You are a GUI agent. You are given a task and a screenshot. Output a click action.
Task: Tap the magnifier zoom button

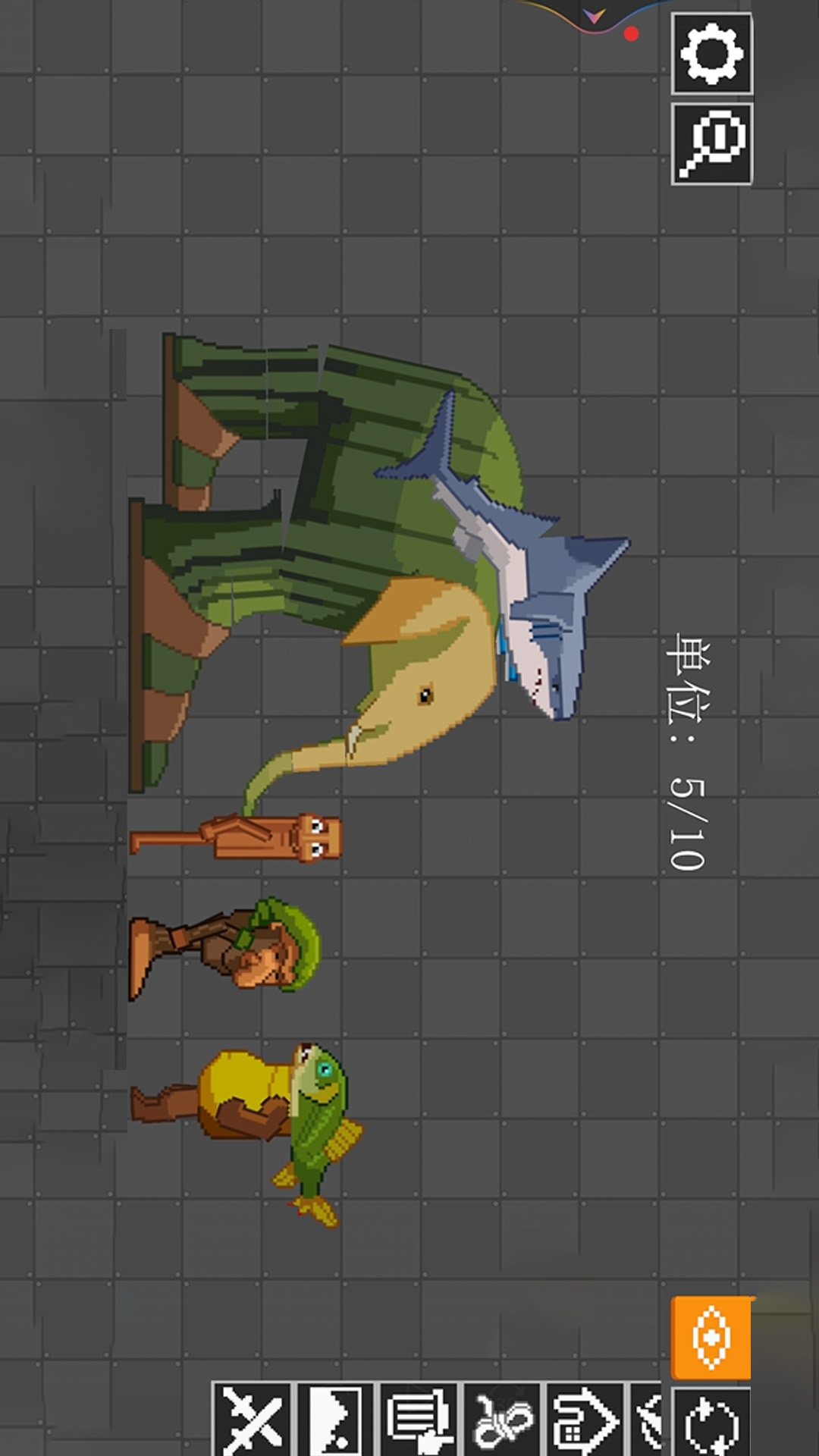tap(711, 144)
